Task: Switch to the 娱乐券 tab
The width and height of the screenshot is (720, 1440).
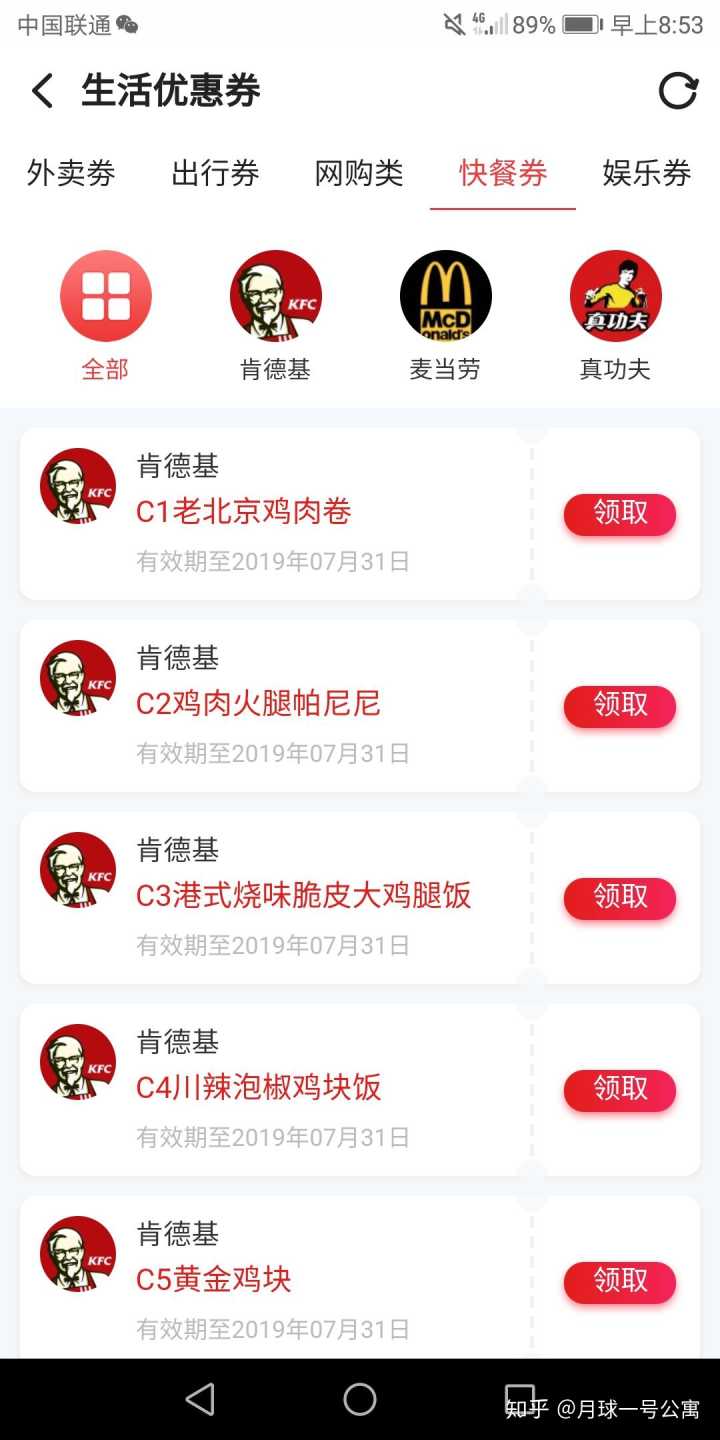Action: (x=647, y=173)
